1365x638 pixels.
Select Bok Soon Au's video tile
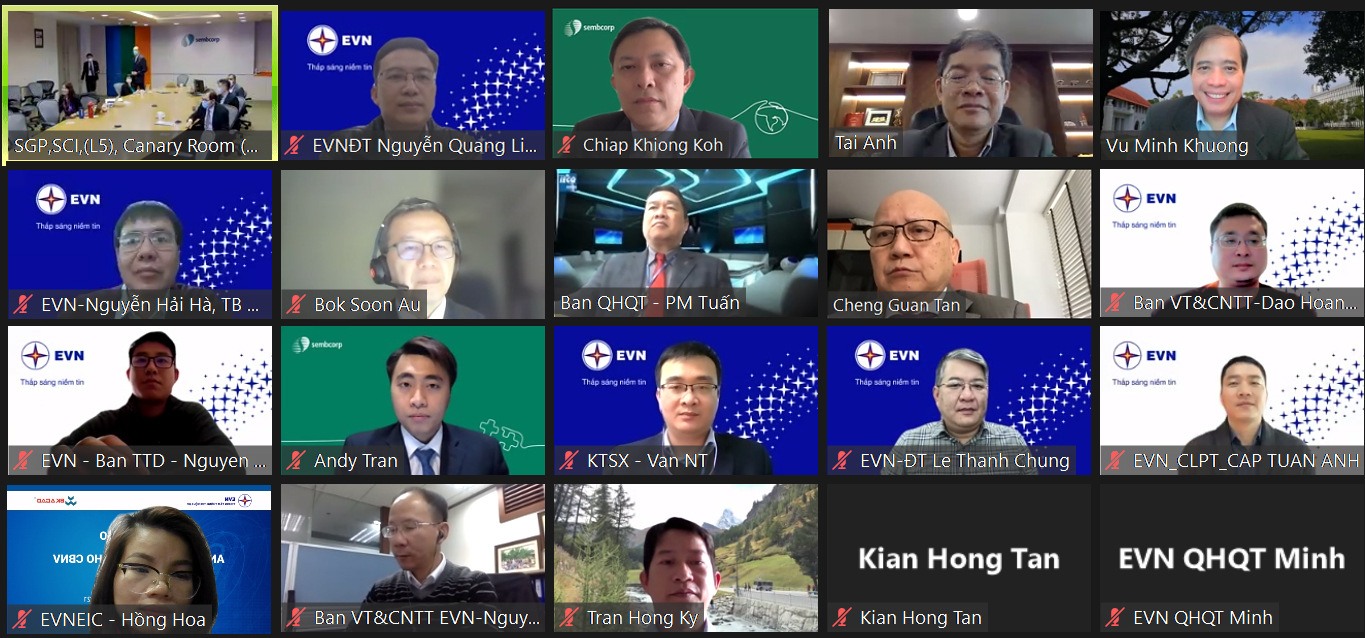coord(413,242)
